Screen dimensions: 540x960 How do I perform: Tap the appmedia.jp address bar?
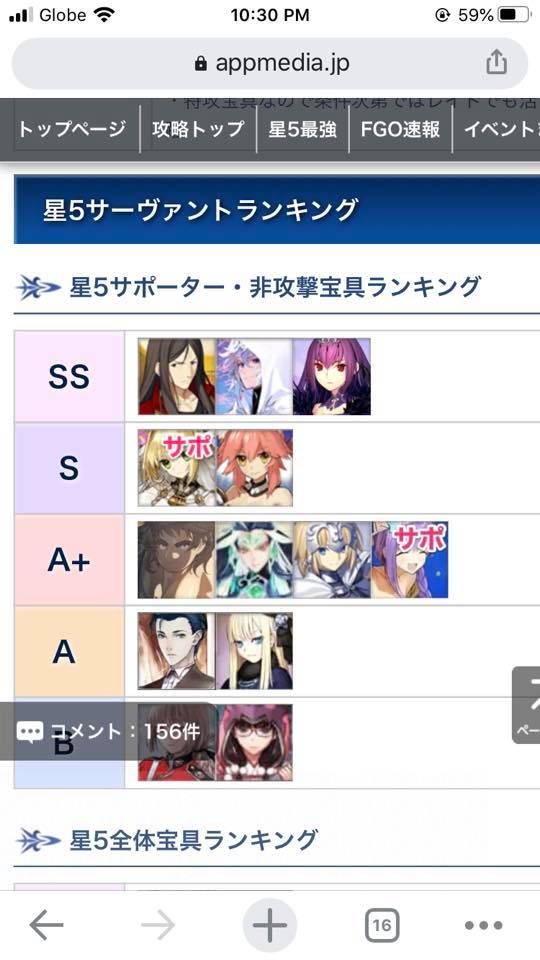(269, 64)
